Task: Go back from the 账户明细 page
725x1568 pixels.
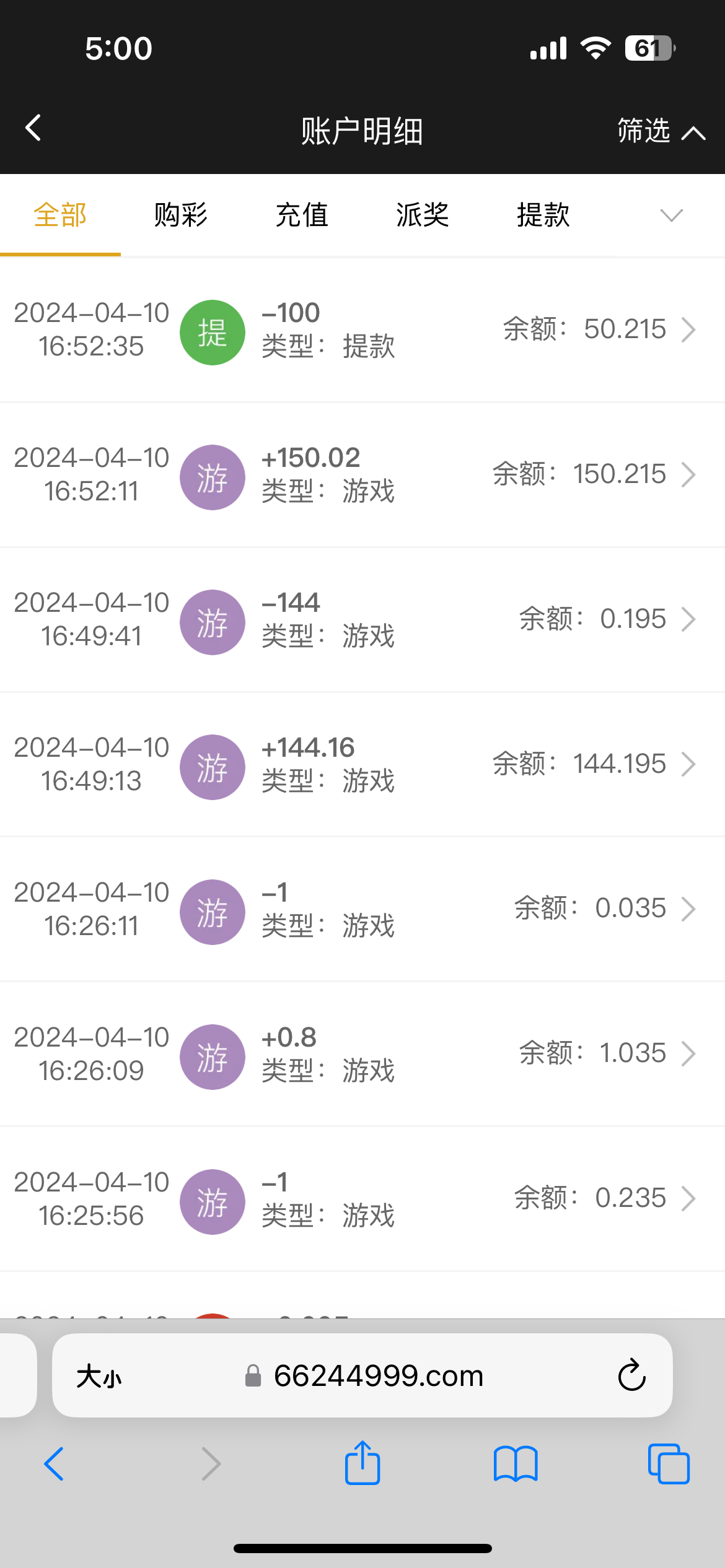Action: tap(33, 128)
